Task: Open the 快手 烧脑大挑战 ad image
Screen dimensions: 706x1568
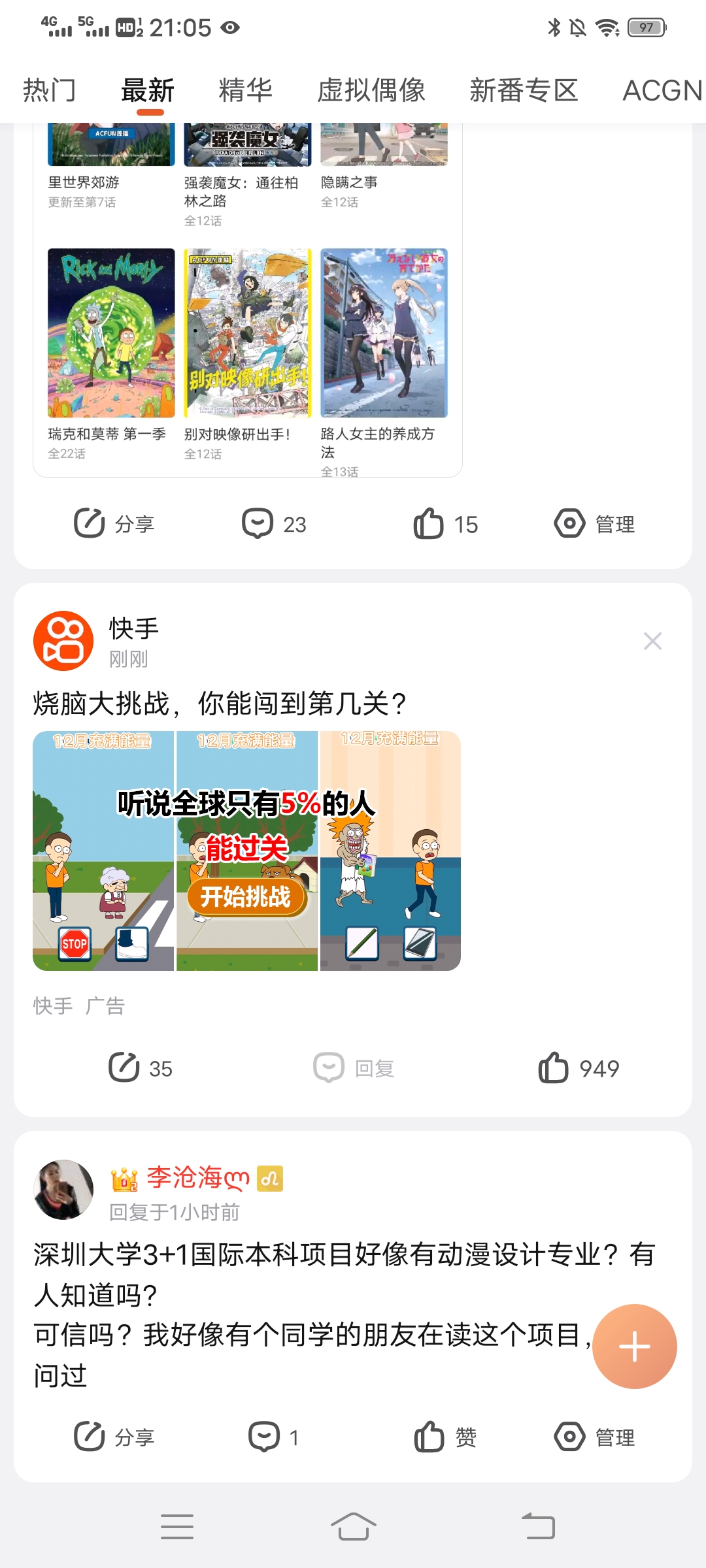Action: [x=246, y=851]
